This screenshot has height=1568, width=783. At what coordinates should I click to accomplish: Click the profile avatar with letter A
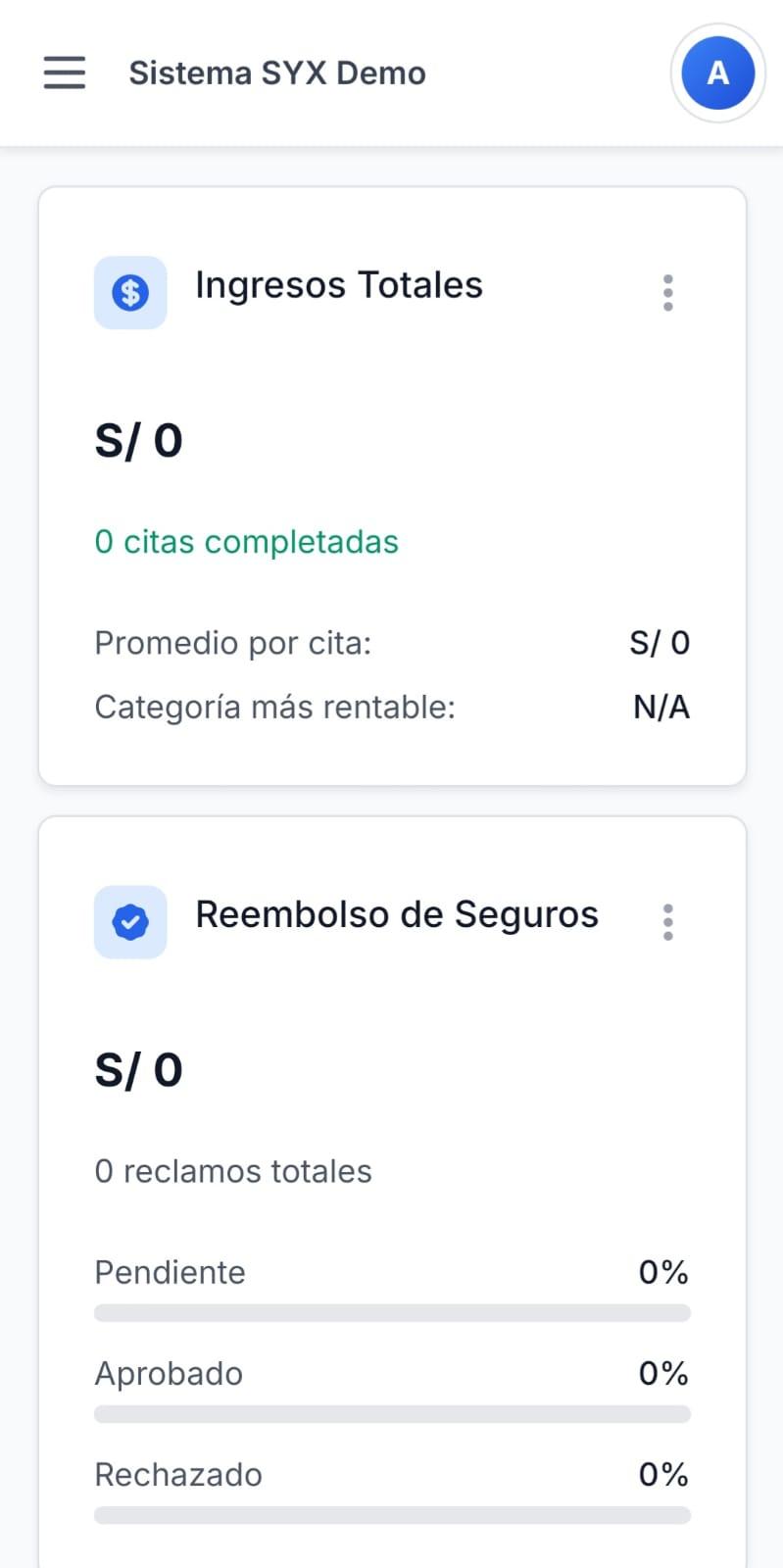pos(717,73)
